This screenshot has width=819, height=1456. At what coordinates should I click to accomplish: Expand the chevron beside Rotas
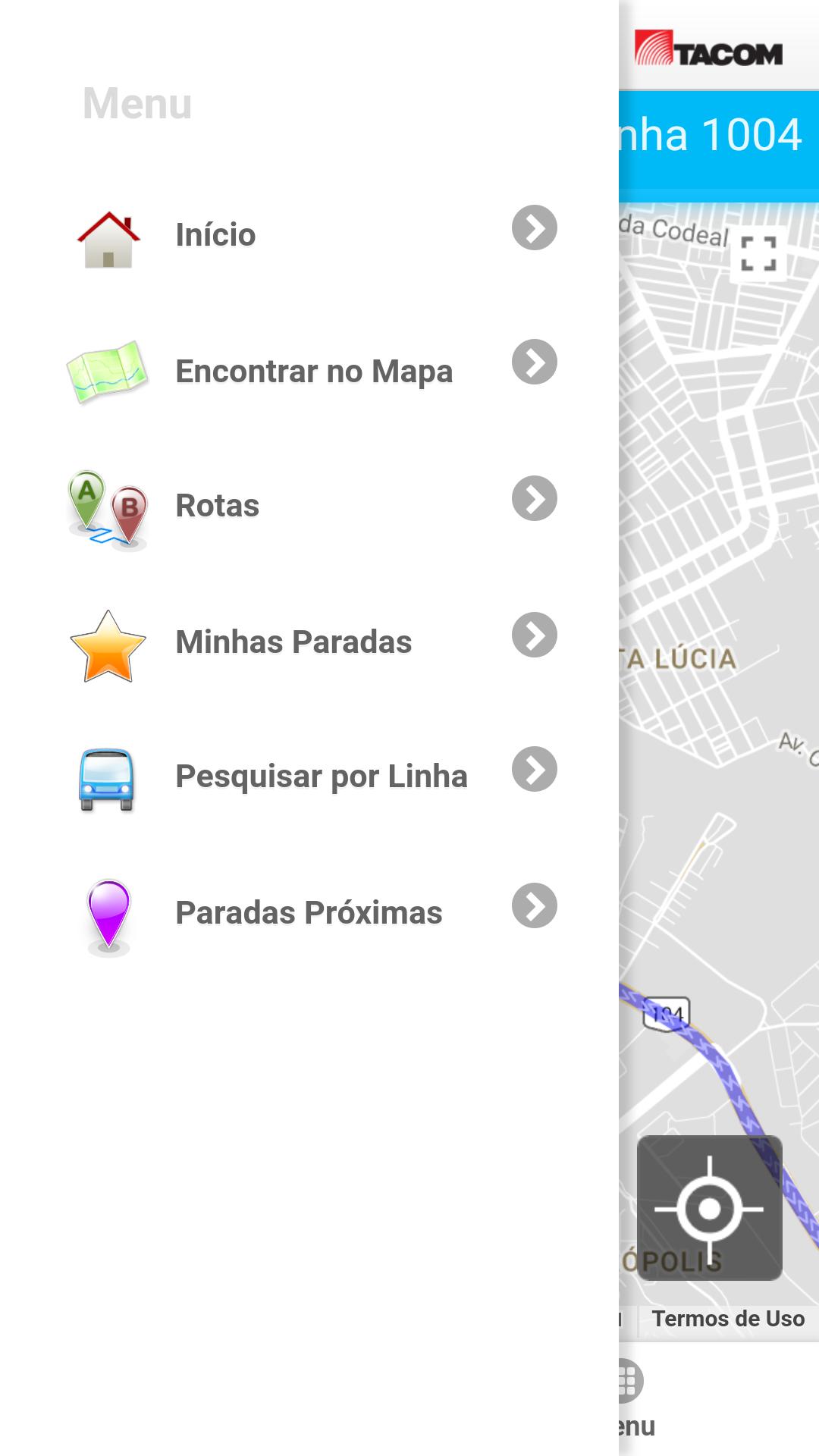pyautogui.click(x=535, y=498)
